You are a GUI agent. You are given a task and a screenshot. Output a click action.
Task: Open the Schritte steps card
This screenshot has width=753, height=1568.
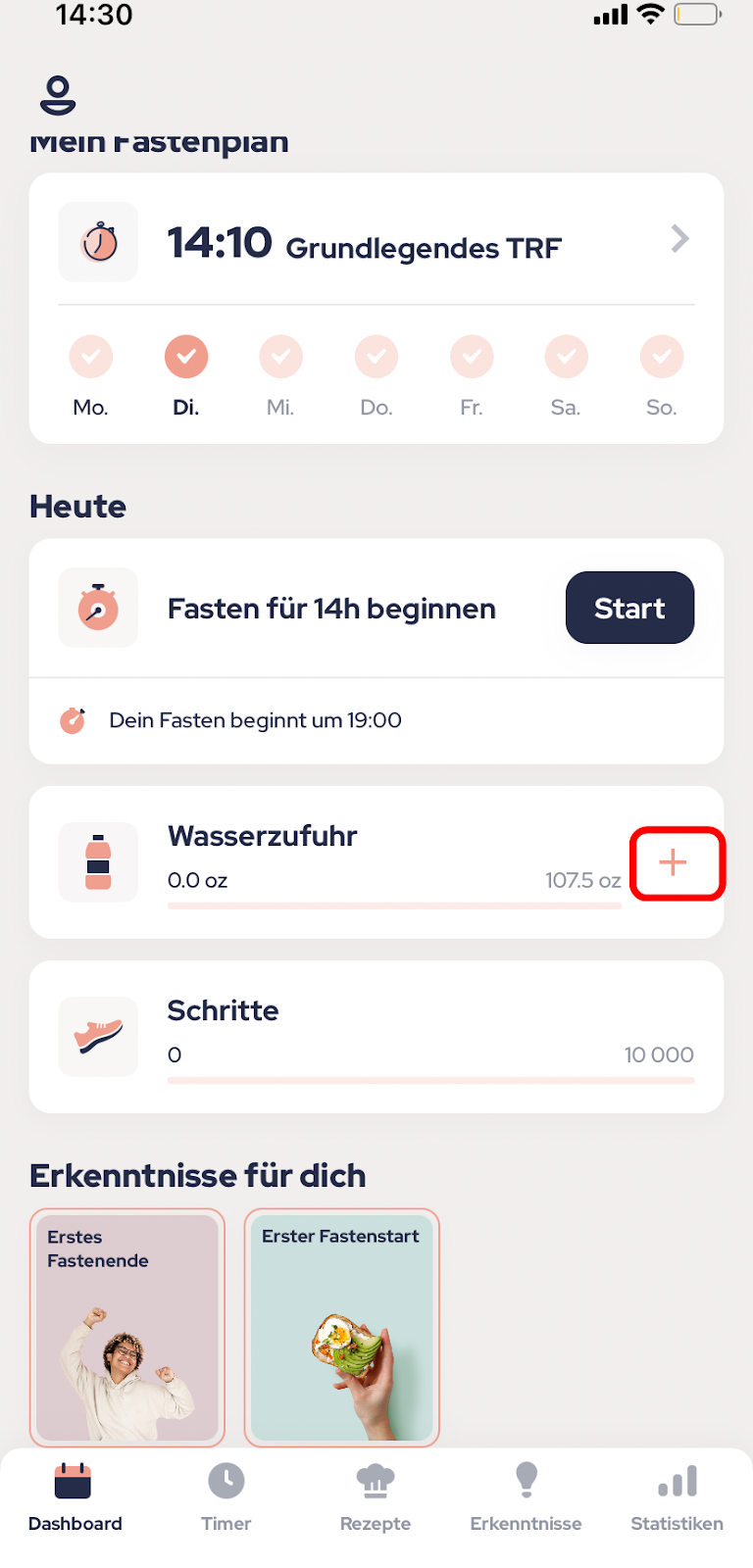(376, 1036)
